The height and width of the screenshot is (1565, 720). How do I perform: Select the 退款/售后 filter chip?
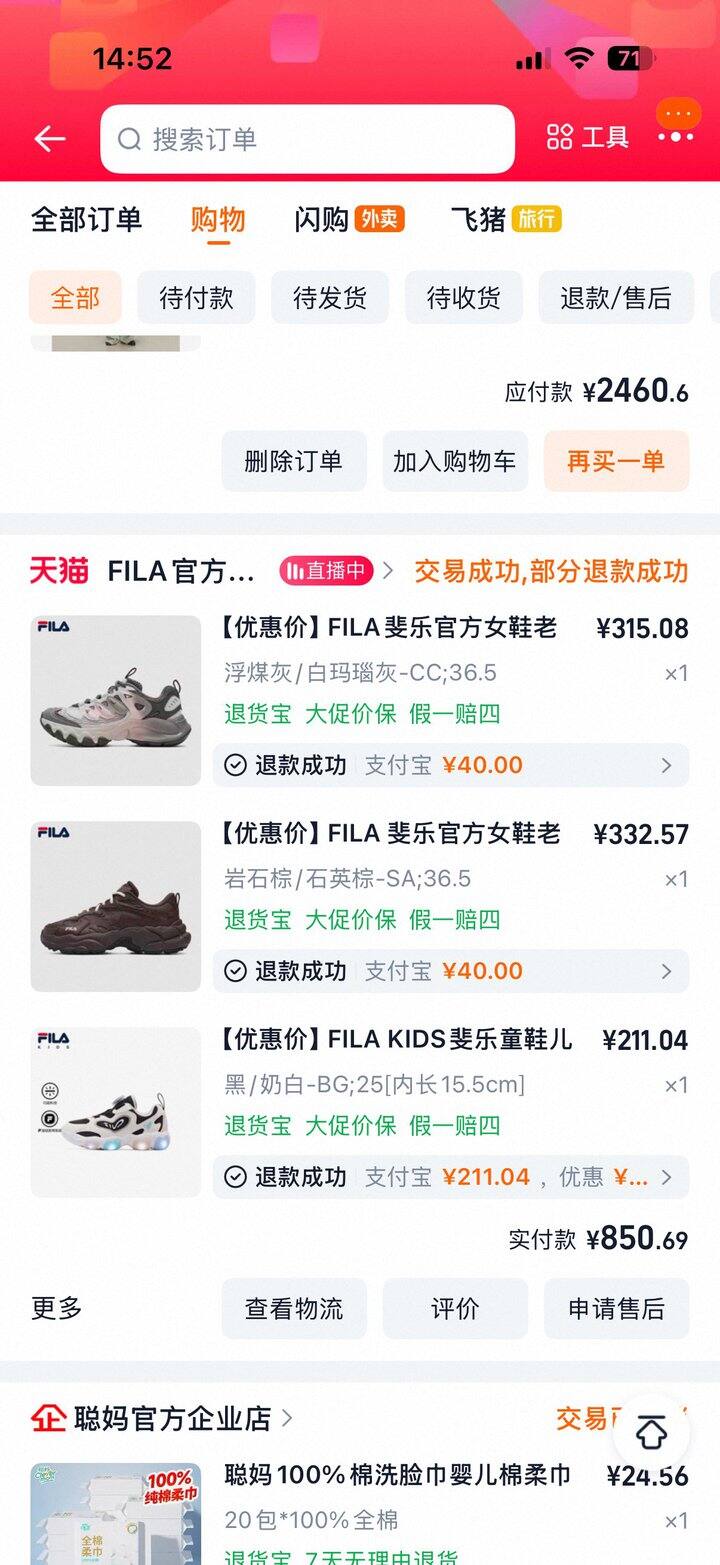615,297
